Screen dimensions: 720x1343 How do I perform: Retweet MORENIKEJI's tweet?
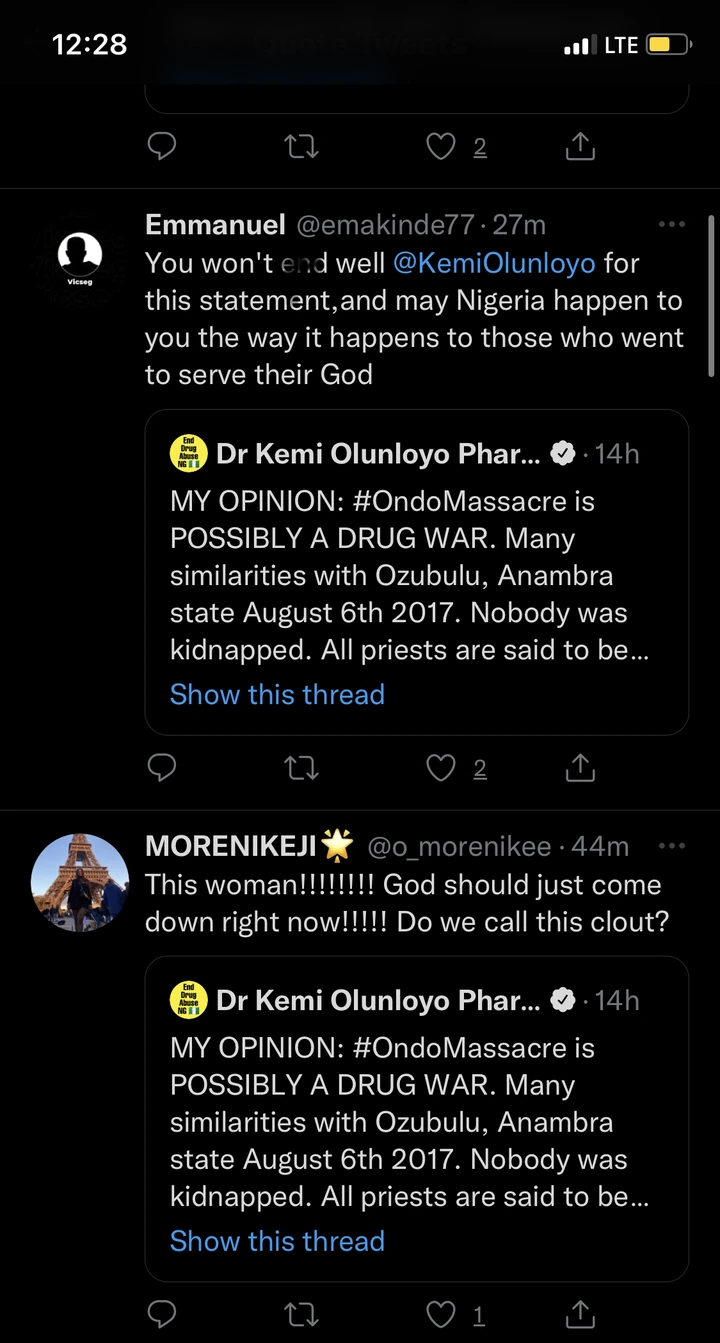click(302, 1314)
